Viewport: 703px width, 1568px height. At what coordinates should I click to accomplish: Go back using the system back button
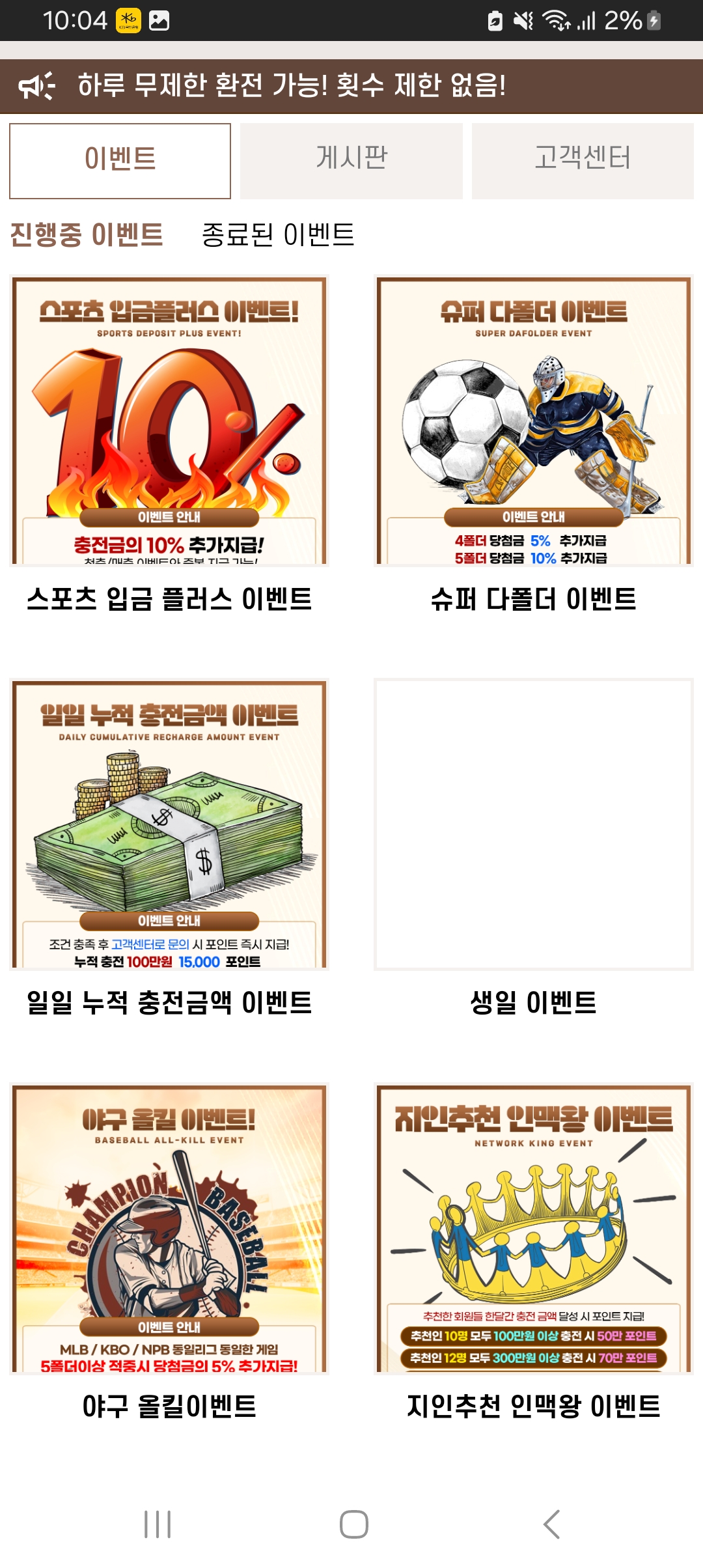(x=551, y=1524)
